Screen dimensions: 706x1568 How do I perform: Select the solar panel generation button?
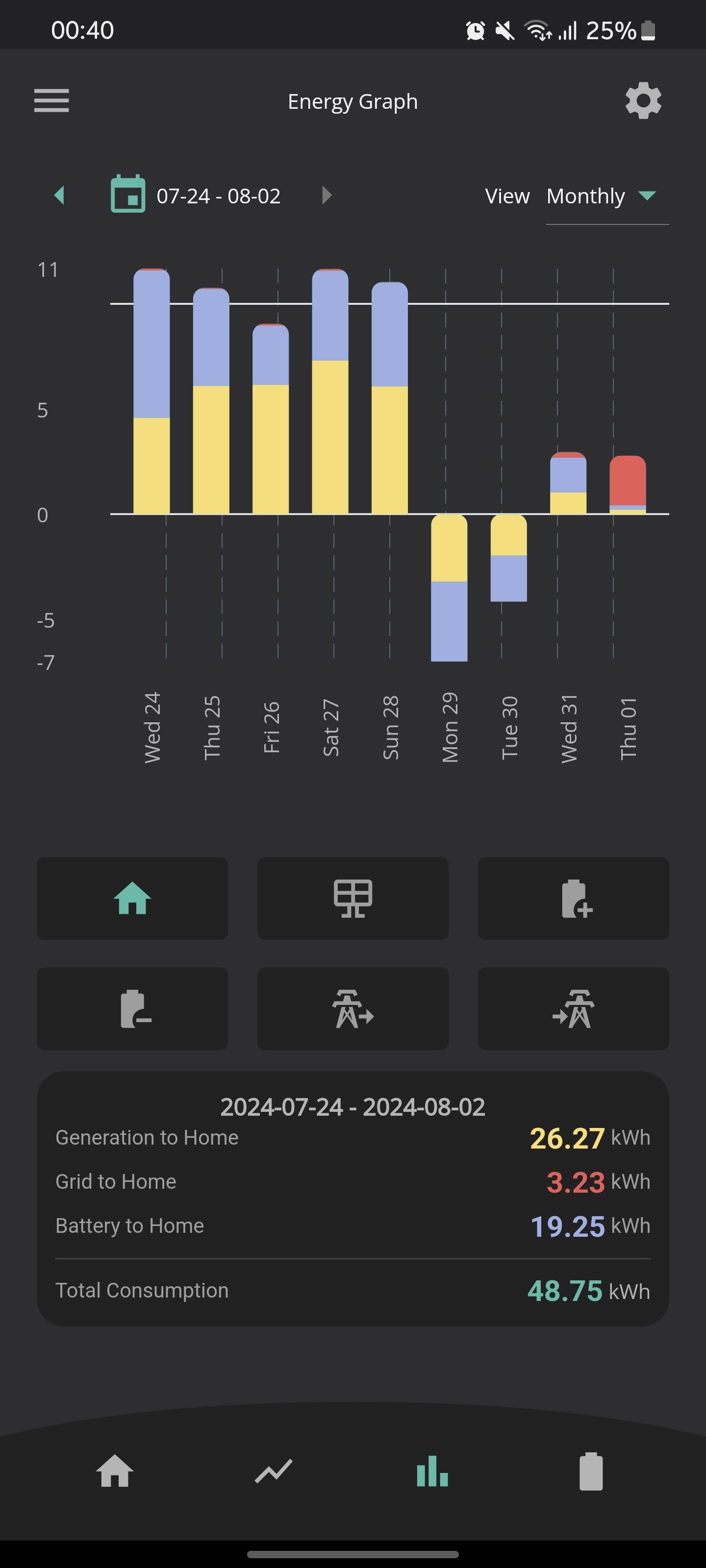[353, 899]
